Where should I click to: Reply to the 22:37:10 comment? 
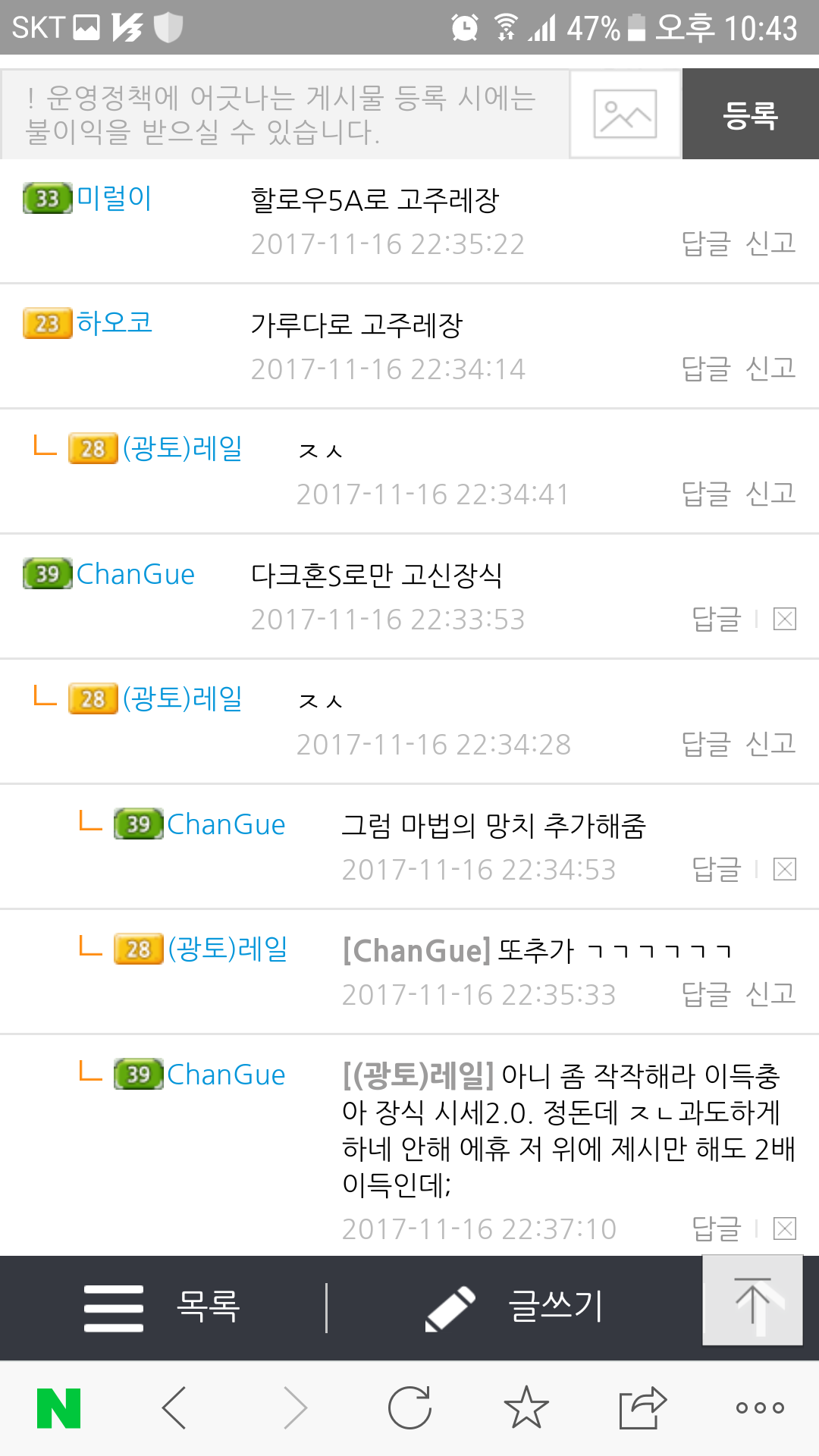point(716,1228)
